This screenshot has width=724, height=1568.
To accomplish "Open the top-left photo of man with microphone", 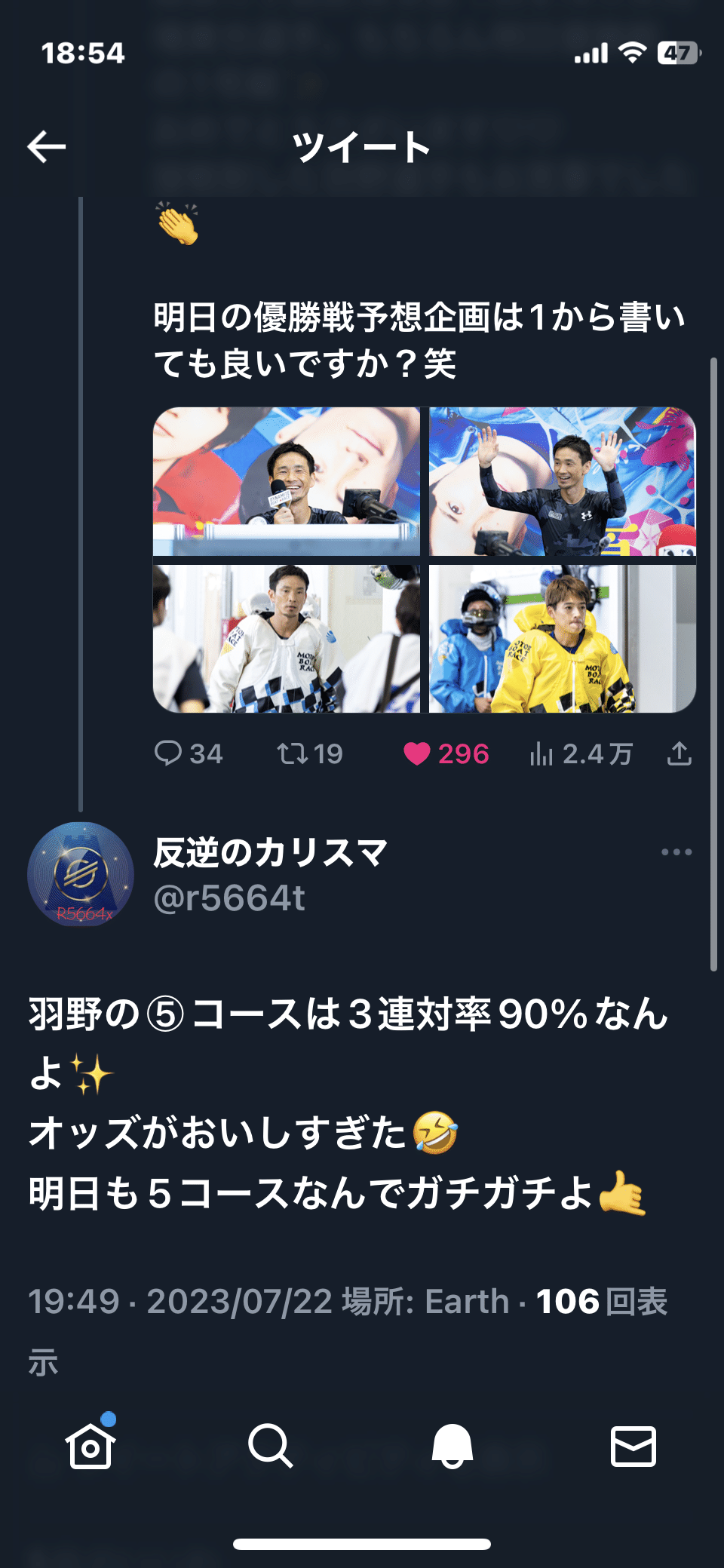I will (287, 481).
